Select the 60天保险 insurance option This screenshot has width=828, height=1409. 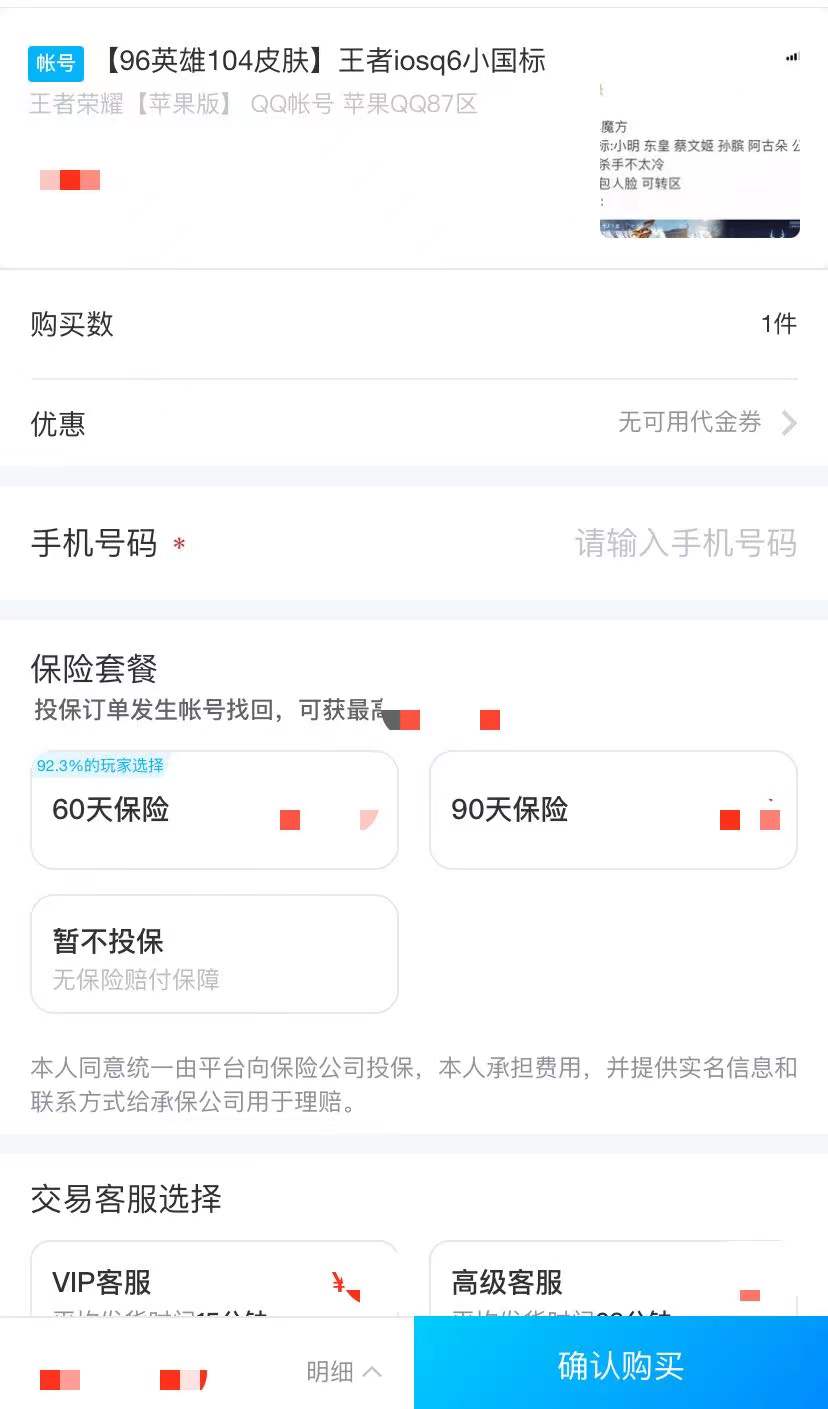pos(215,810)
